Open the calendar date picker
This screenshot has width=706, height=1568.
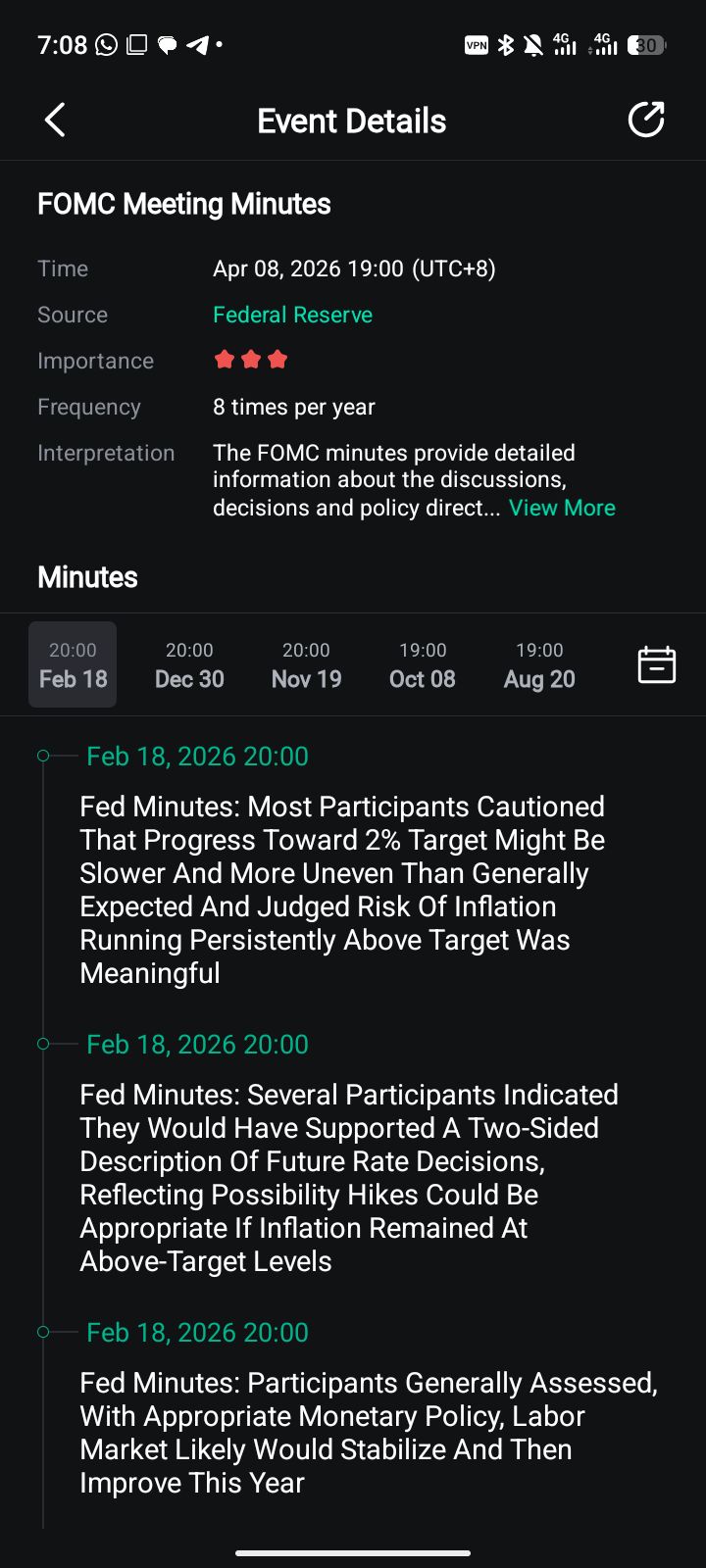click(x=656, y=664)
